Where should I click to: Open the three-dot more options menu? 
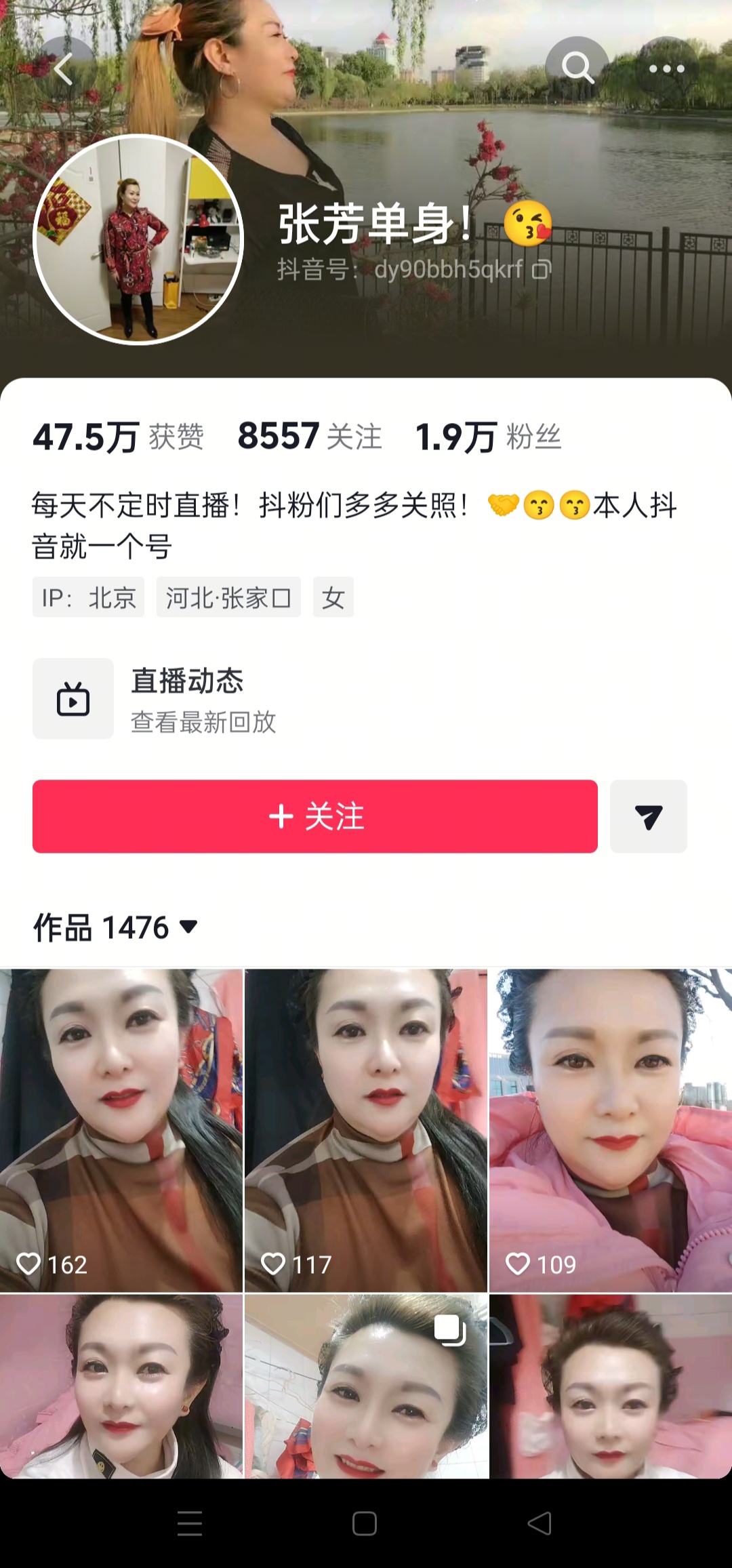point(666,68)
